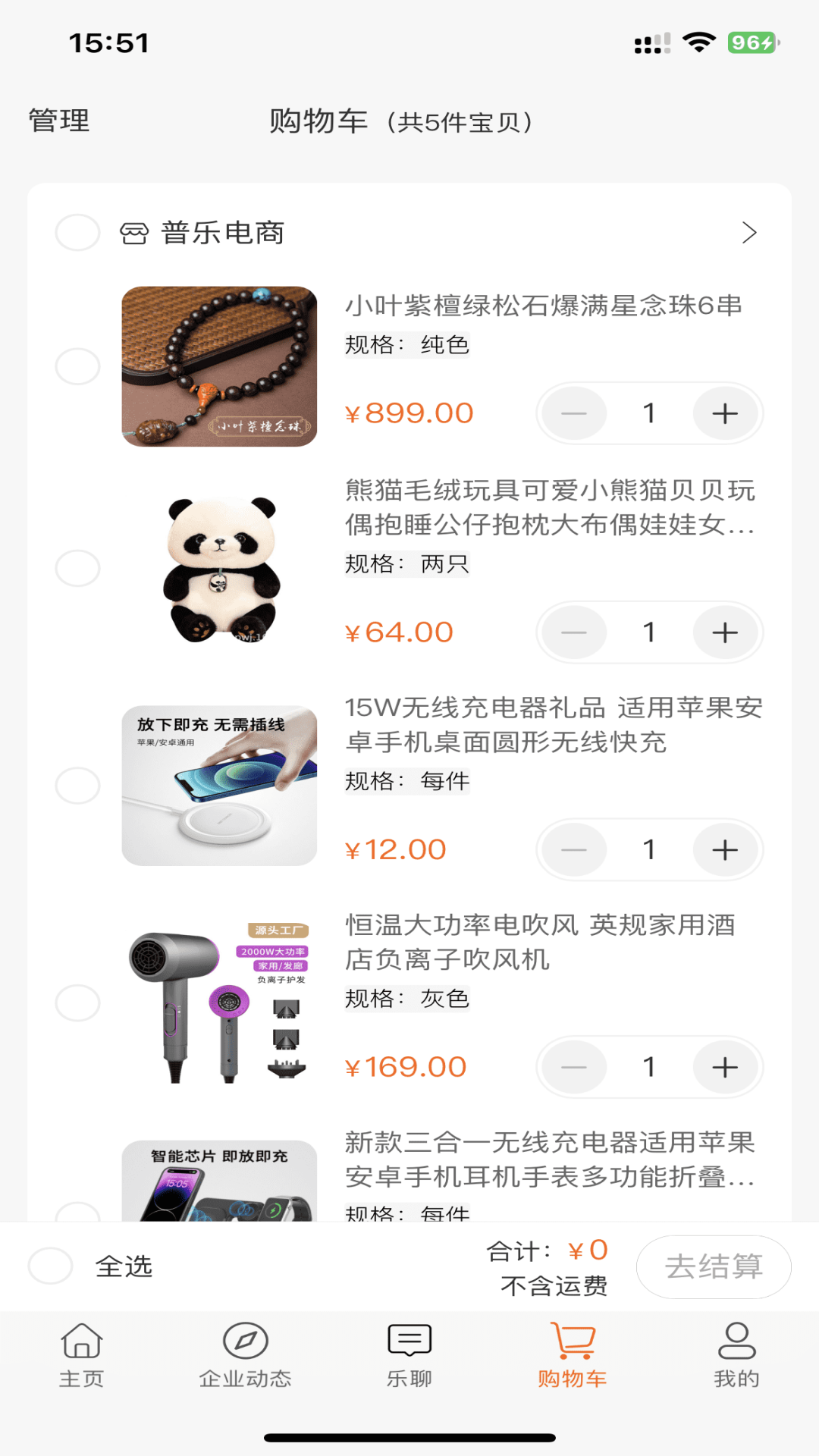819x1456 pixels.
Task: Increase quantity of the ¥899.00 prayer beads
Action: coord(725,413)
